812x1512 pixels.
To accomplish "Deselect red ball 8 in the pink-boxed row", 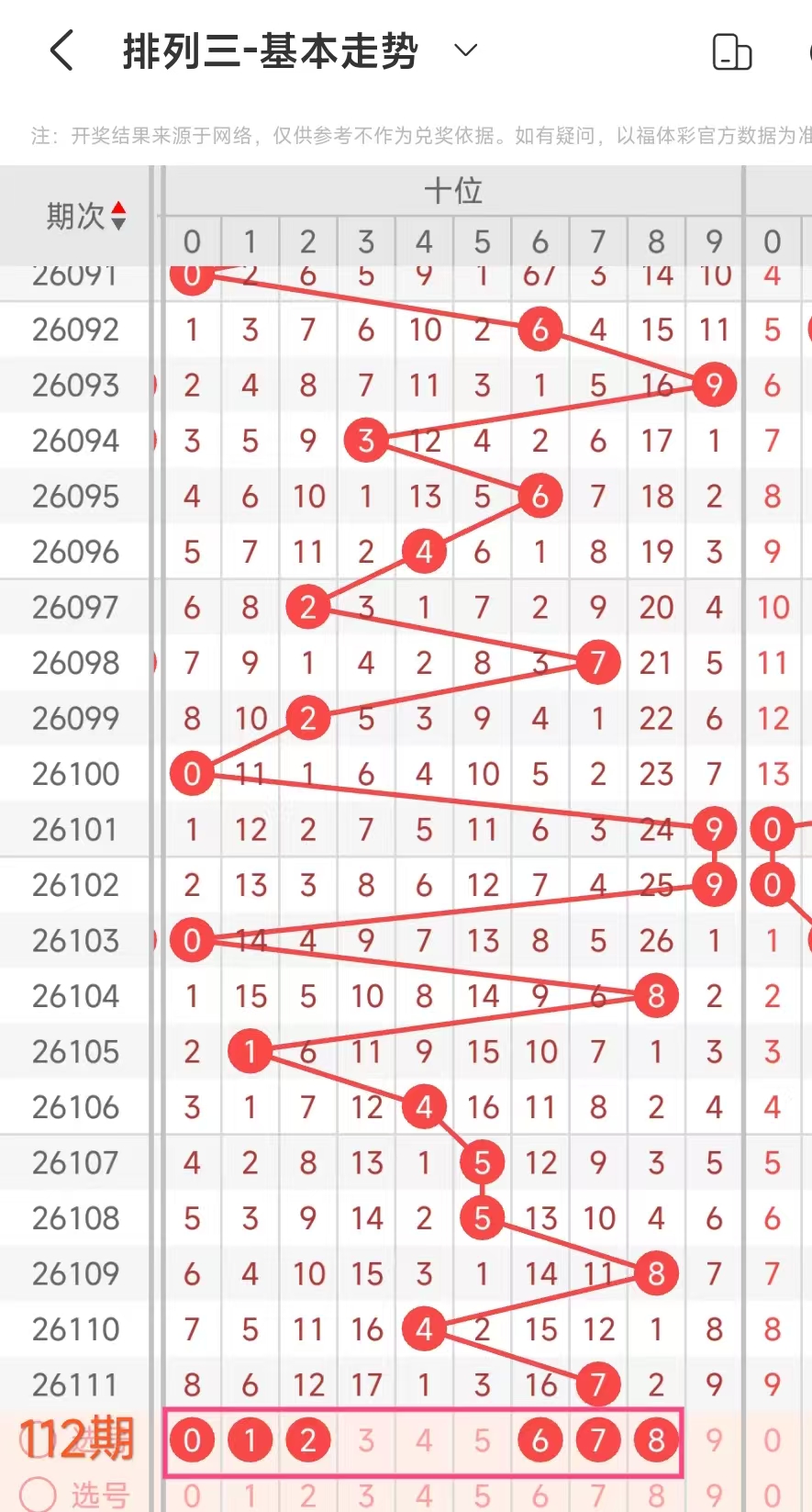I will click(x=656, y=1440).
